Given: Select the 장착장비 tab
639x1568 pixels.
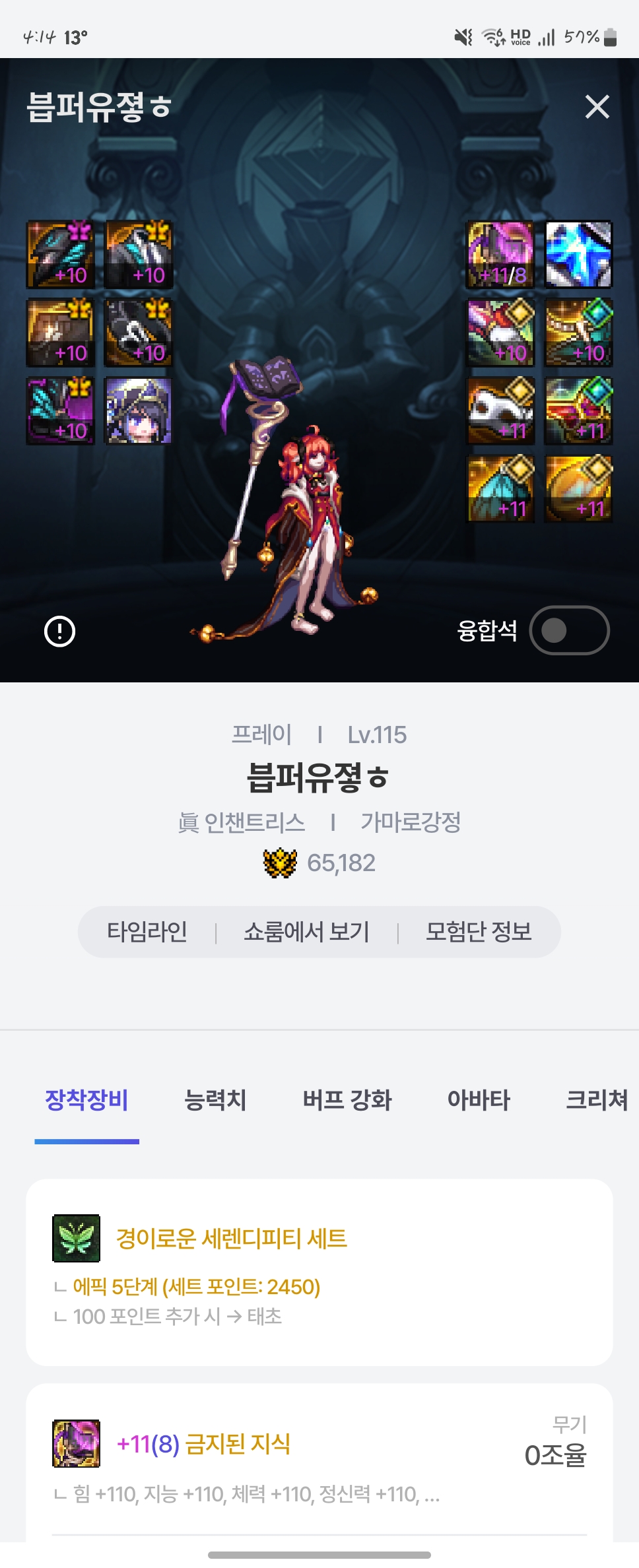Looking at the screenshot, I should [86, 1099].
